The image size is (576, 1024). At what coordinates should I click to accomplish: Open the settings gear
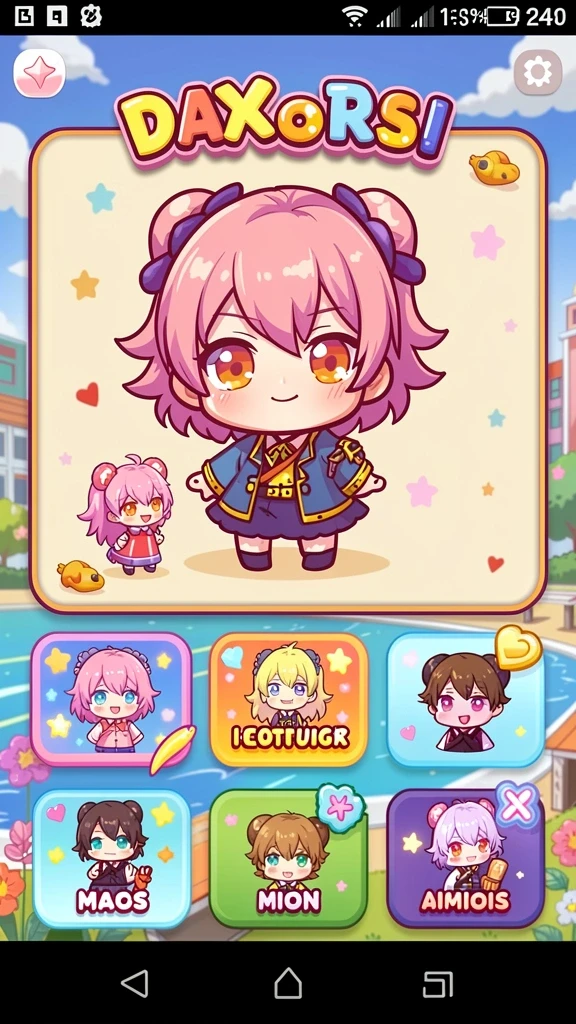tap(537, 72)
